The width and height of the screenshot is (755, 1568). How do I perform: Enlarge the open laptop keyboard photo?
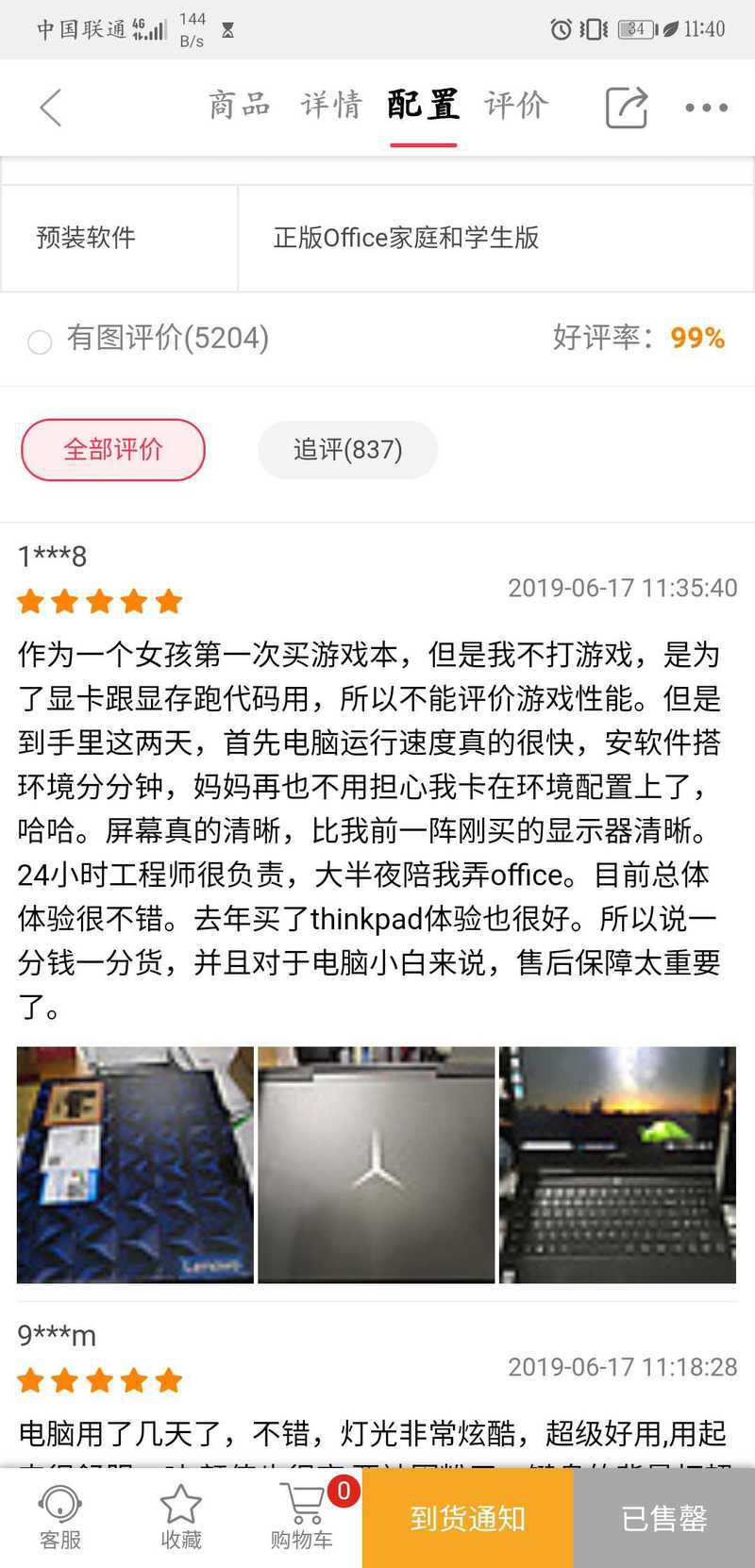tap(617, 1164)
